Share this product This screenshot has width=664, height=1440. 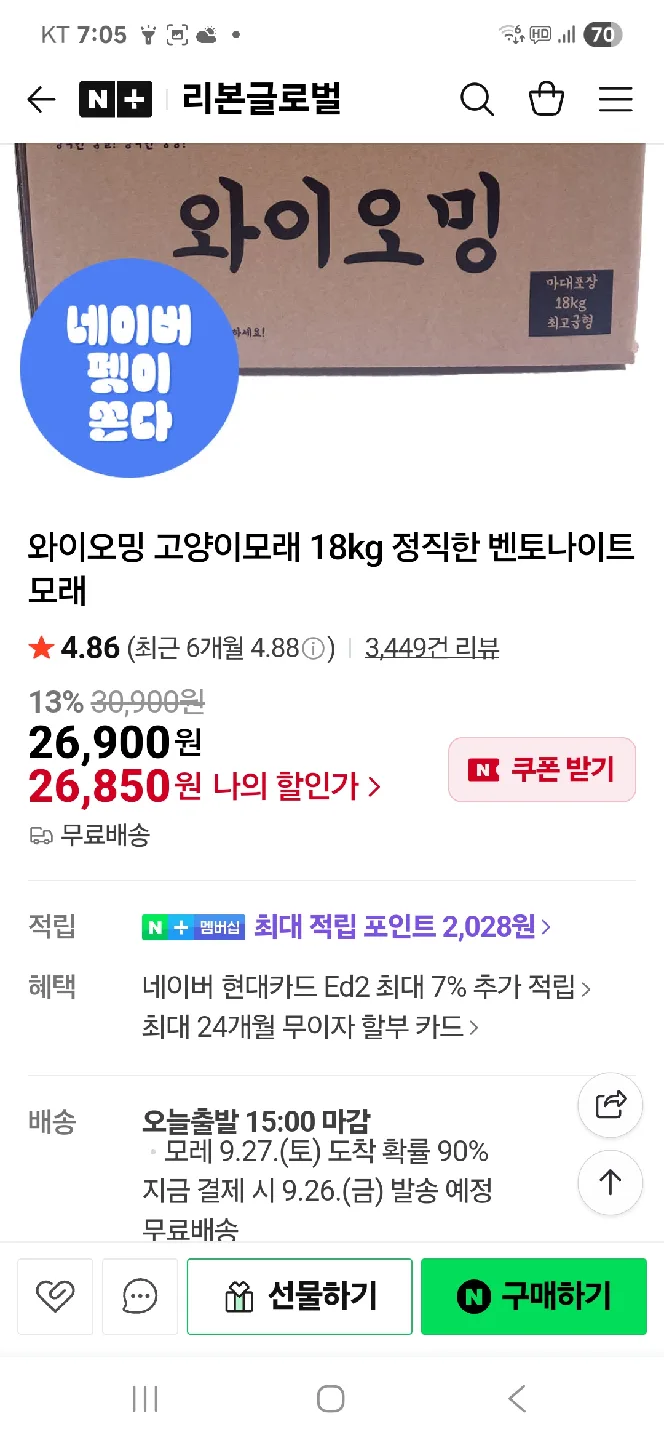pos(610,1104)
